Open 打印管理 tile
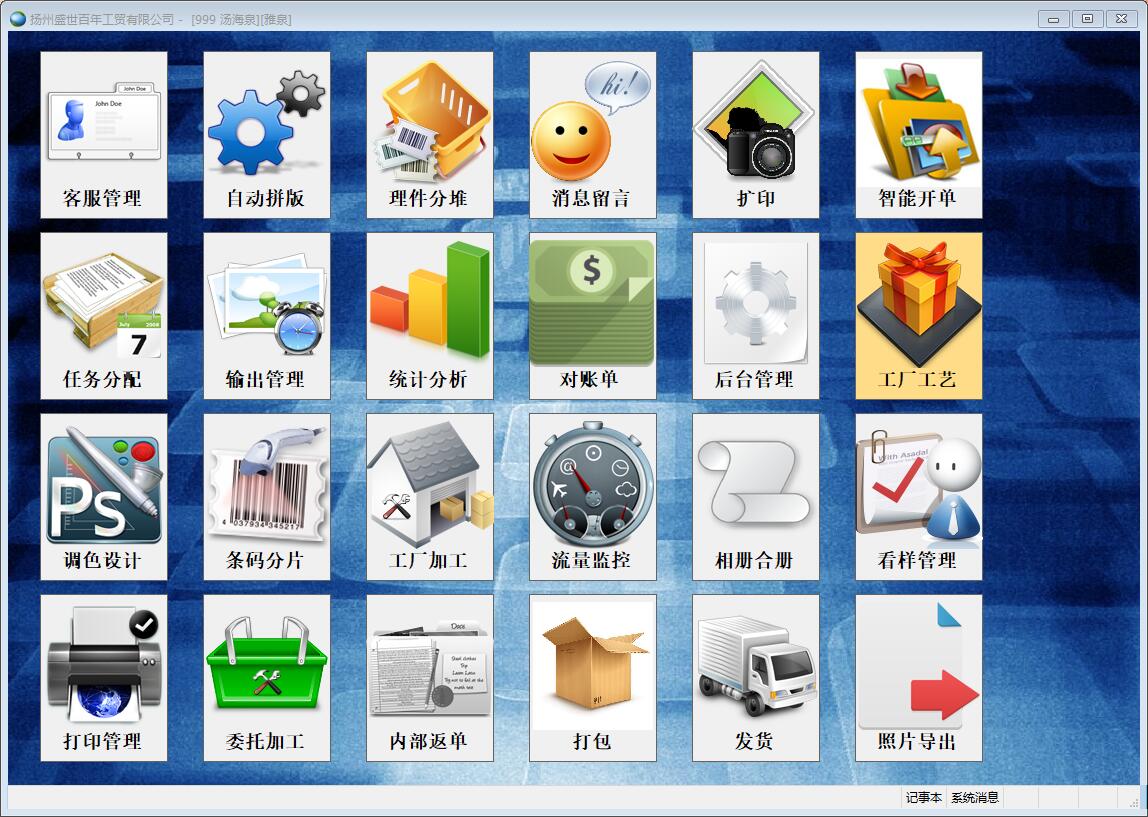This screenshot has height=817, width=1148. [103, 678]
